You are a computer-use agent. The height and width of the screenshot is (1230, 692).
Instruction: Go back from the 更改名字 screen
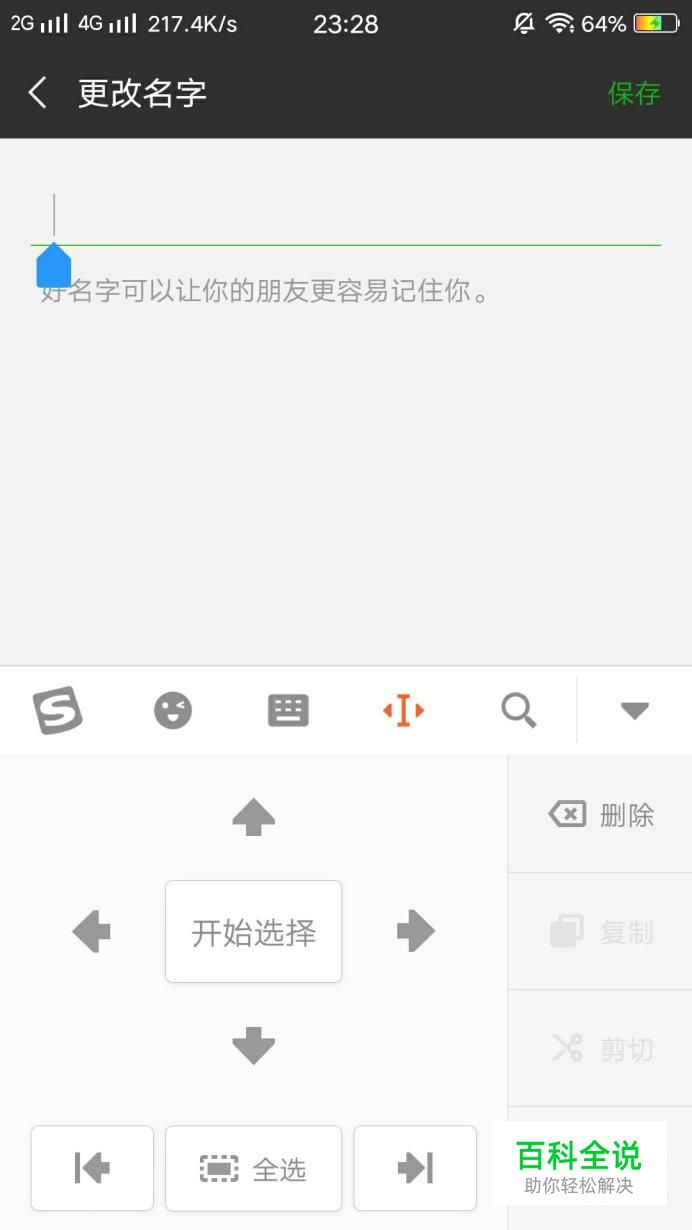(38, 93)
